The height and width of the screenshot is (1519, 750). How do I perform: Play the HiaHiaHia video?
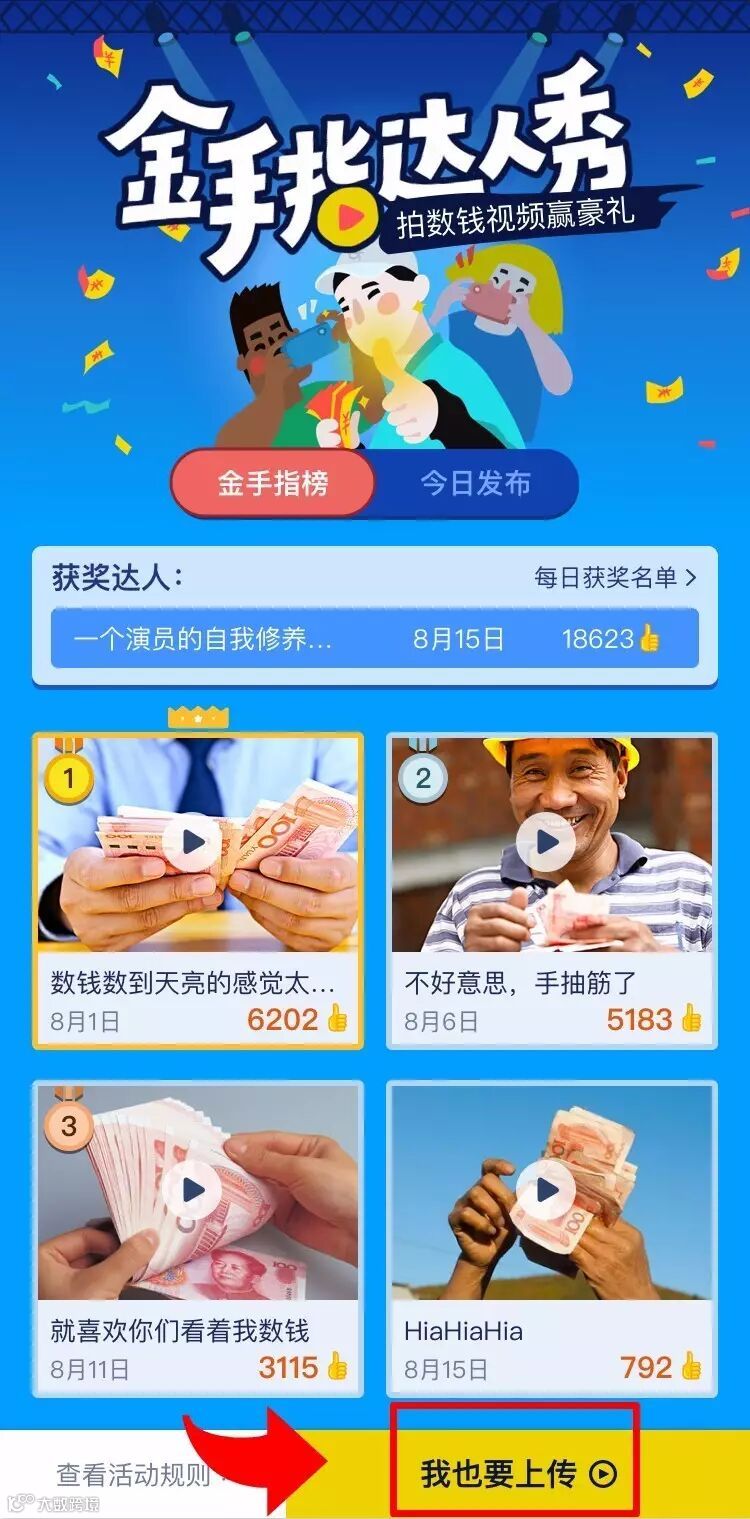point(547,1190)
